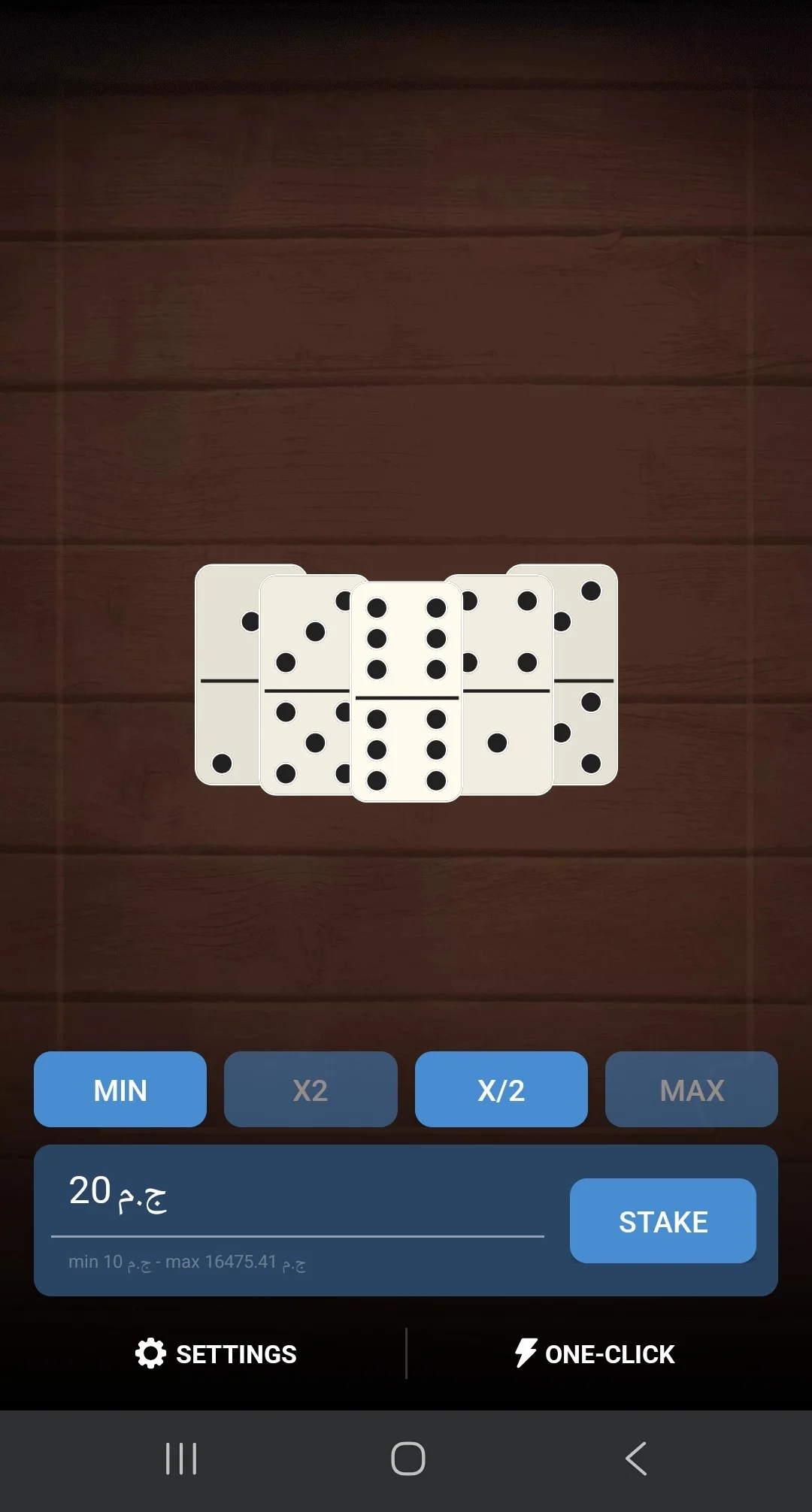Enable One-Click betting
Viewport: 812px width, 1512px height.
tap(595, 1354)
